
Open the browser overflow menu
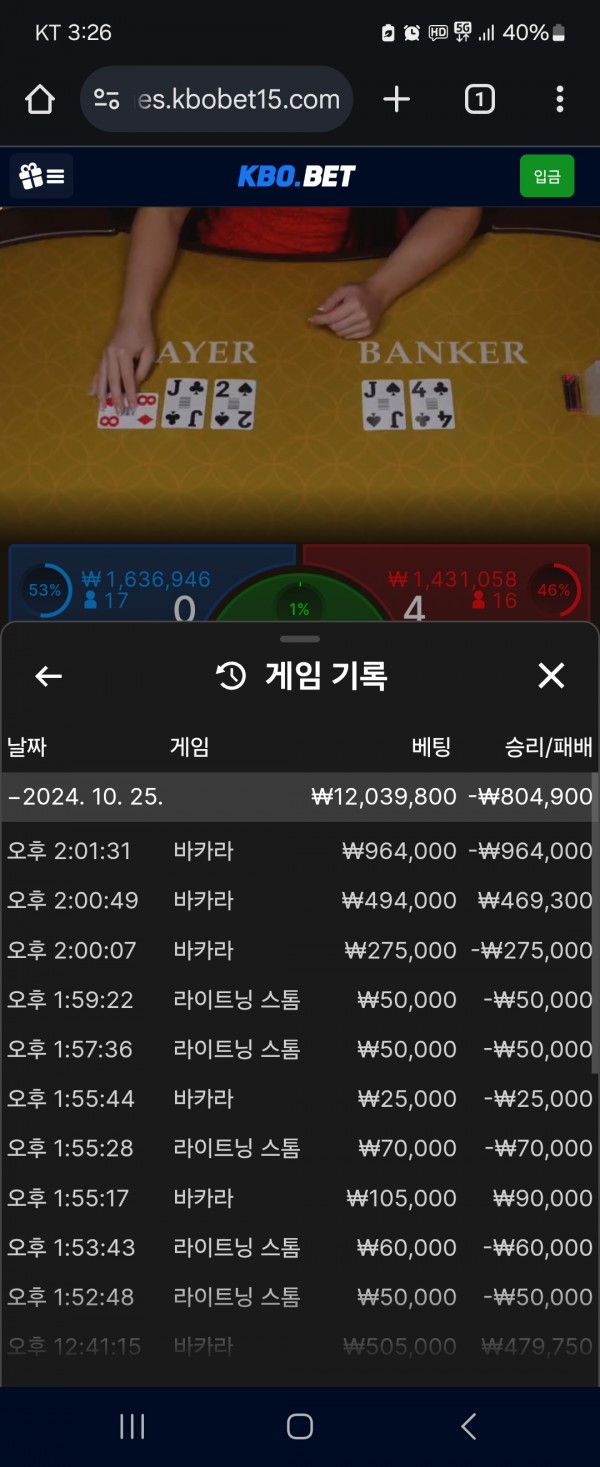[x=559, y=99]
